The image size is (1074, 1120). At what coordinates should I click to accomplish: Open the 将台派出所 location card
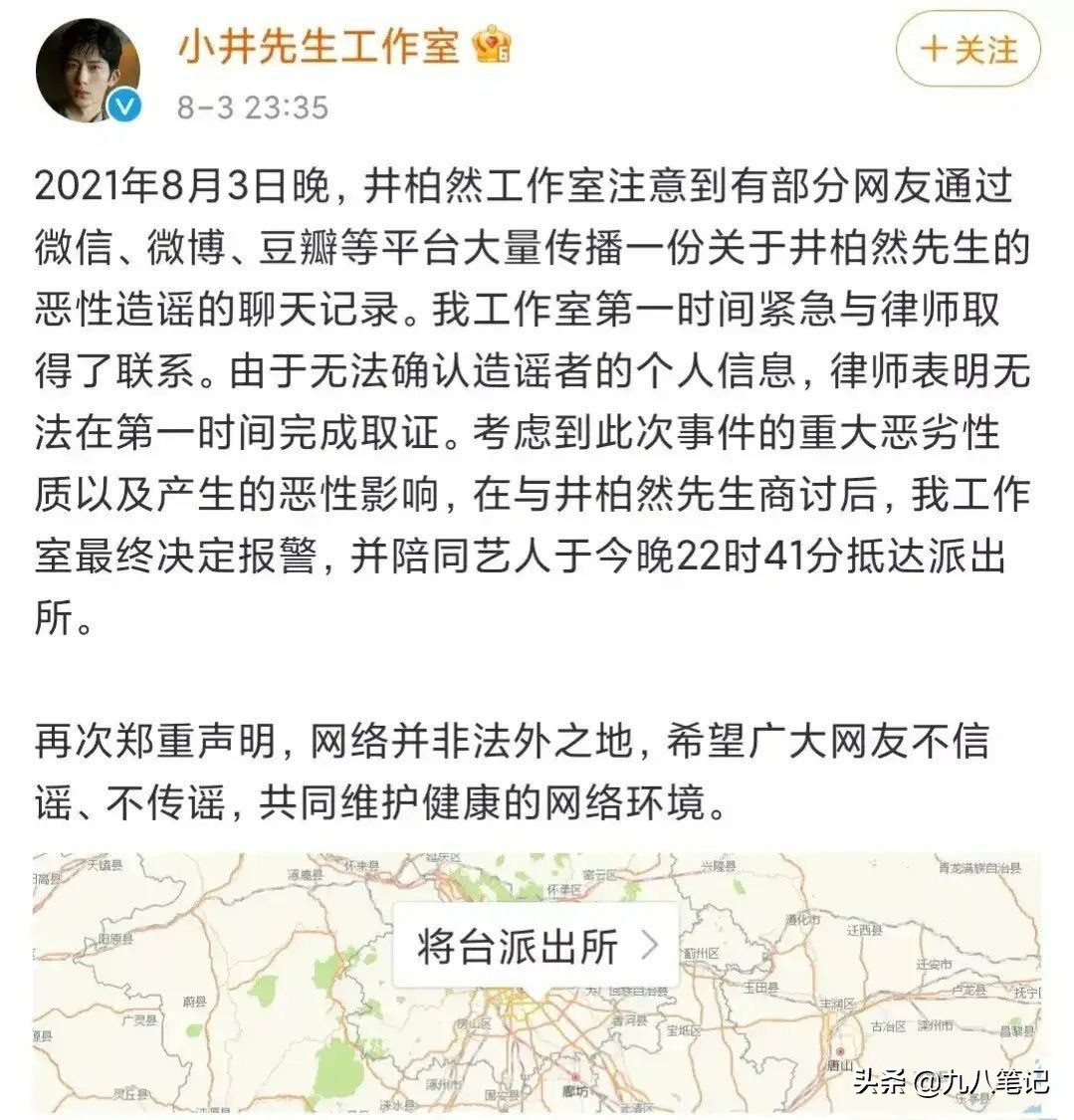(x=517, y=944)
